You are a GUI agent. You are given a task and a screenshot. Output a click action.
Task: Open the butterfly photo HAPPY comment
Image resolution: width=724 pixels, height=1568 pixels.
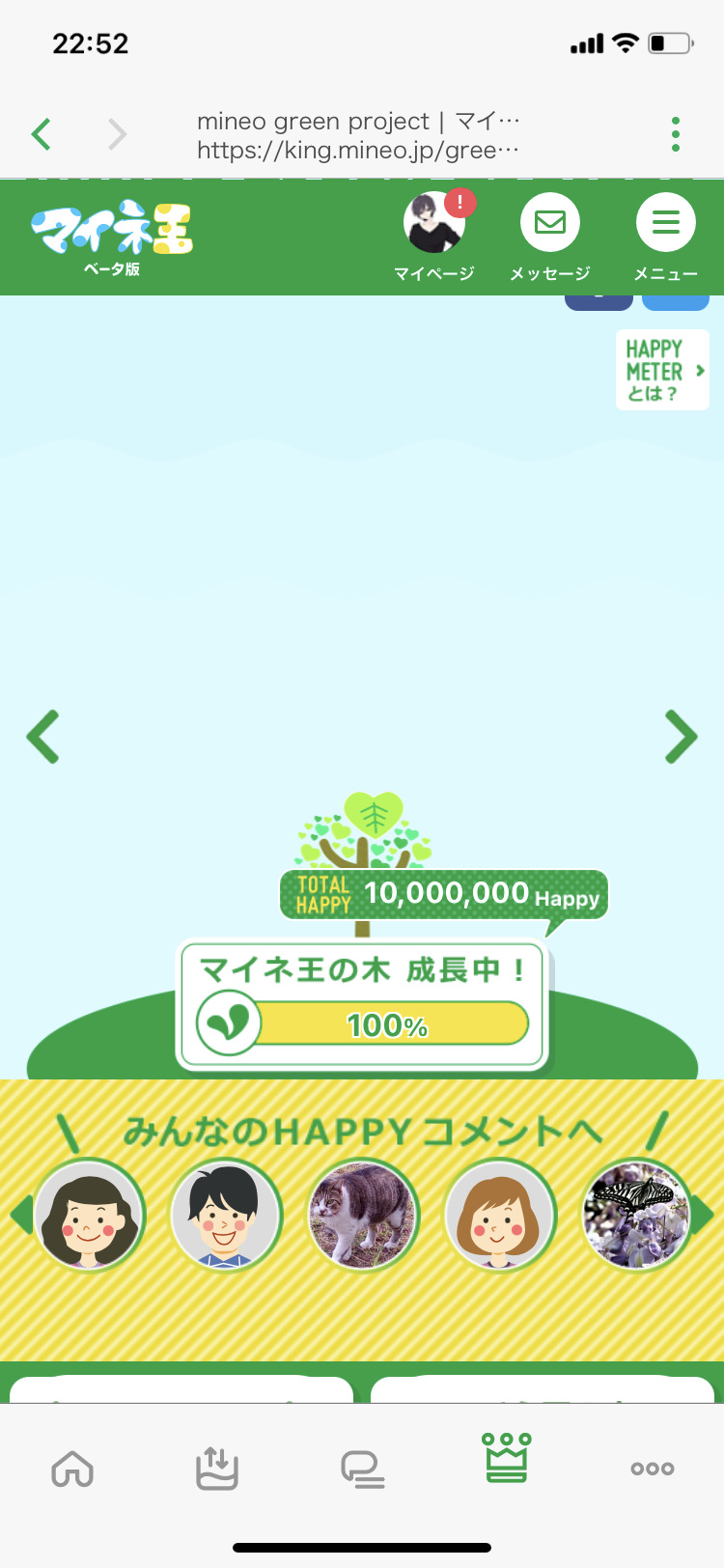tap(637, 1216)
